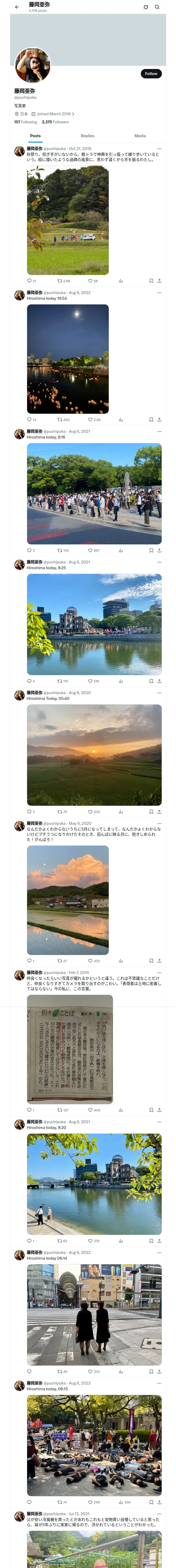Image resolution: width=176 pixels, height=1568 pixels.
Task: View the 2,370 Followers list
Action: coord(55,122)
